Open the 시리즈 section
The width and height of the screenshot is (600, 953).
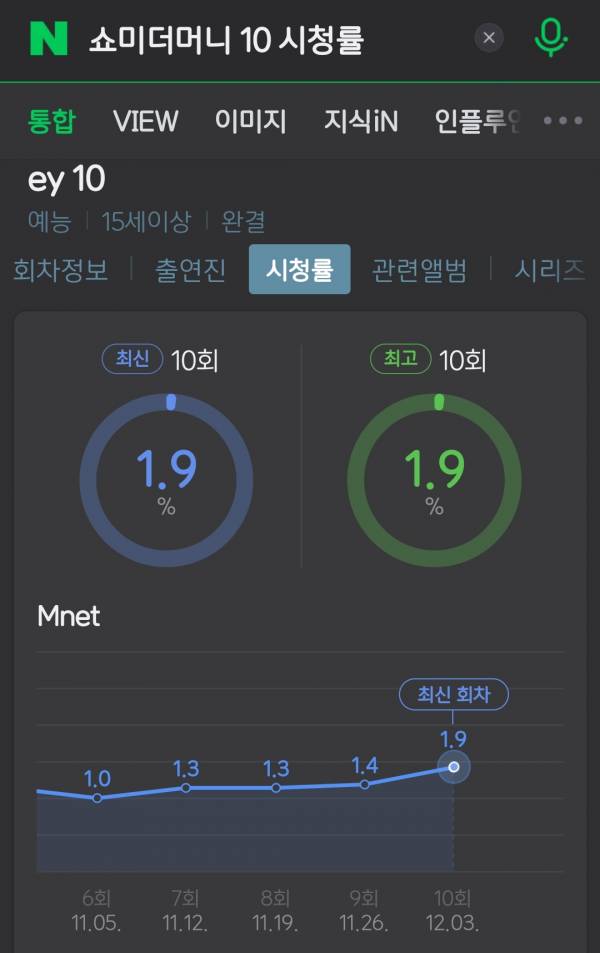point(549,270)
